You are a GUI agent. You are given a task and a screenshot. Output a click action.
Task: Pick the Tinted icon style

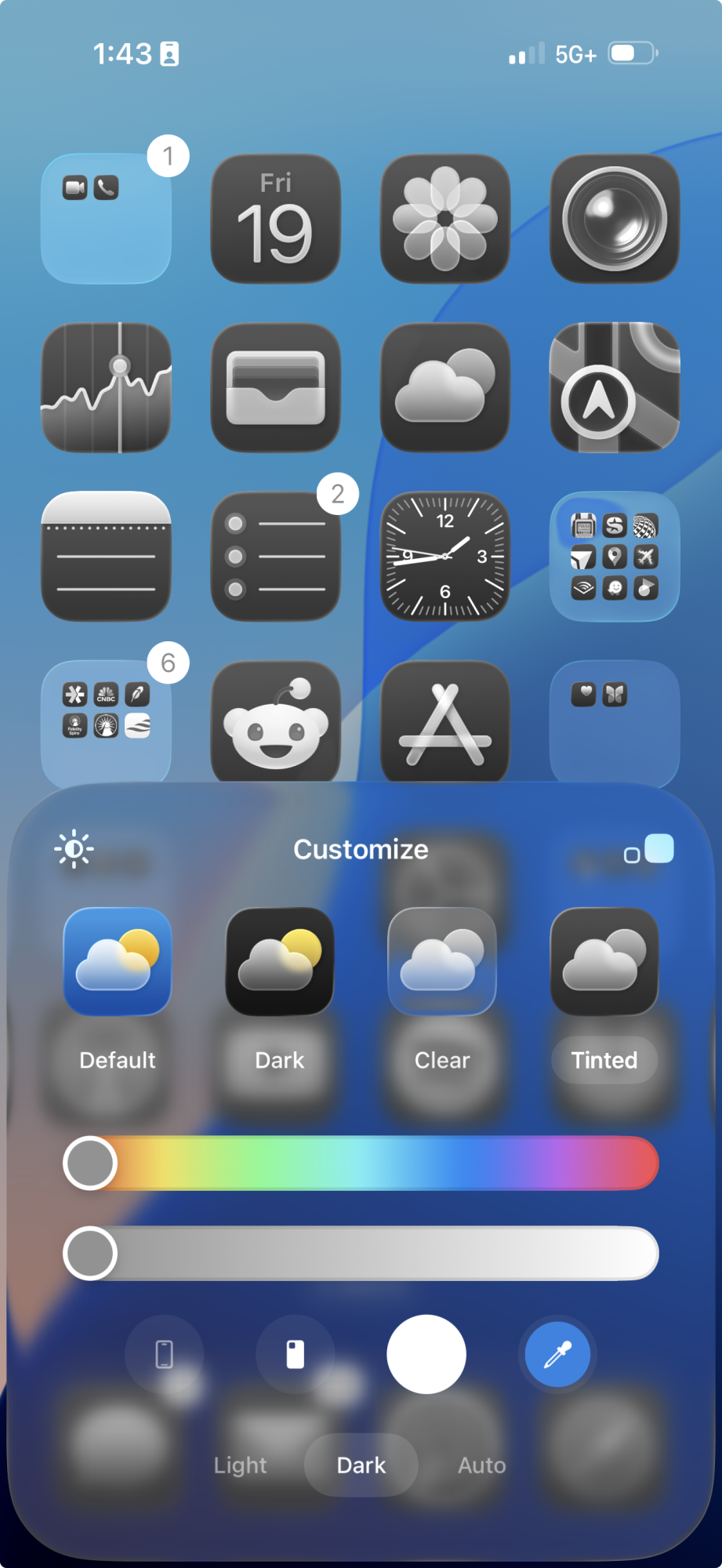604,961
